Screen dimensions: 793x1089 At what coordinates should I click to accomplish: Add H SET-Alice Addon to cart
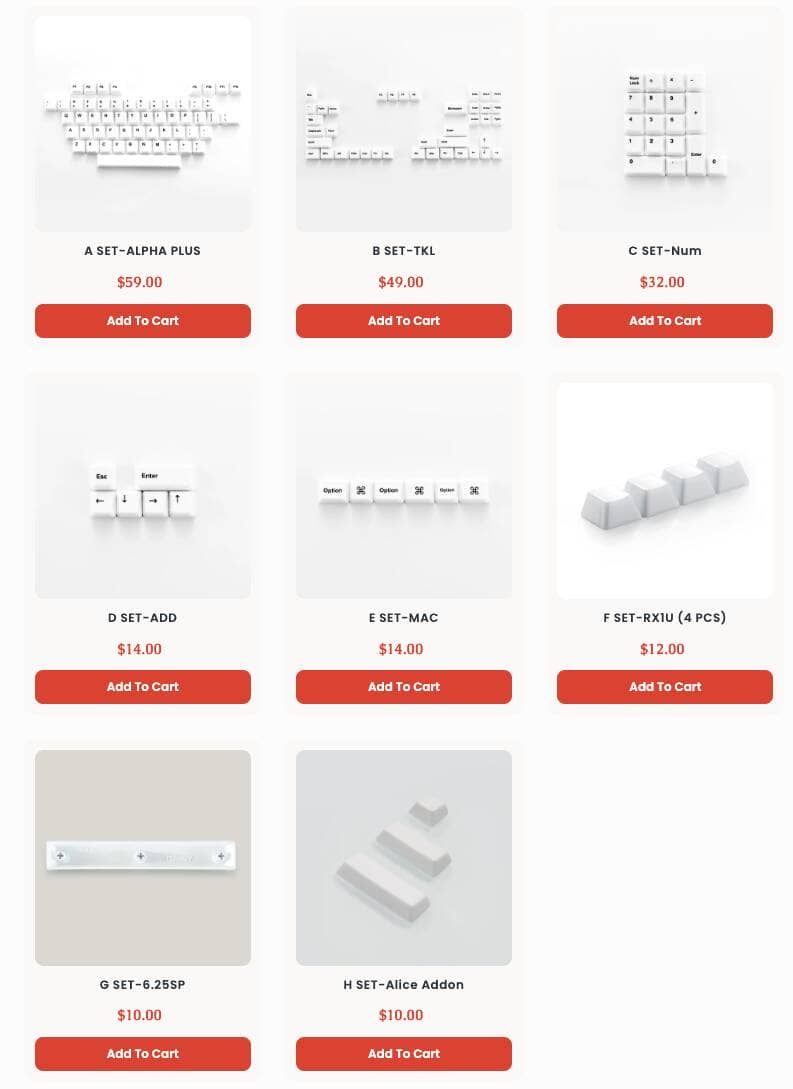(x=404, y=1054)
